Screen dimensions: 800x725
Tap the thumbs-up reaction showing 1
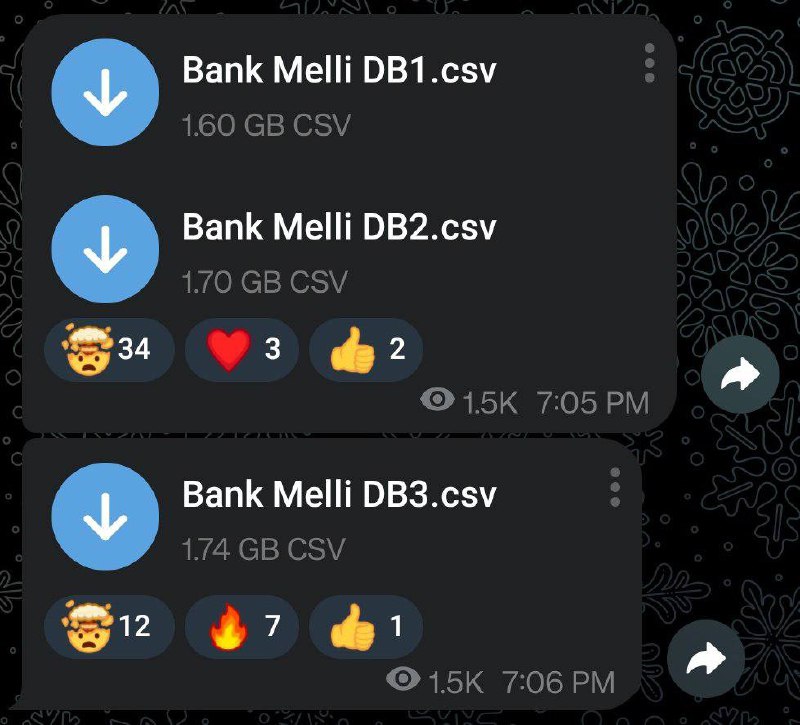click(366, 627)
